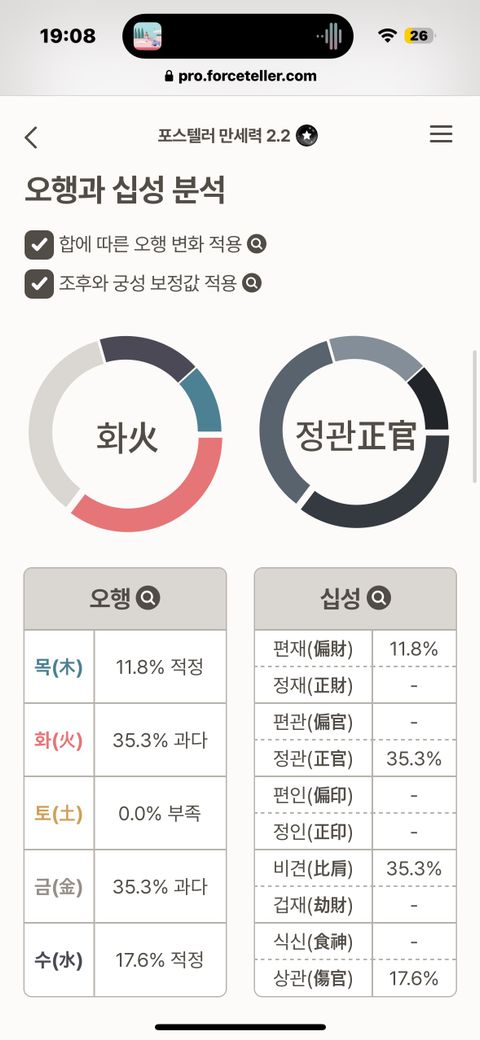The image size is (480, 1040).
Task: Uncheck 합에 따른 오행 변화 적용
Action: click(x=39, y=245)
